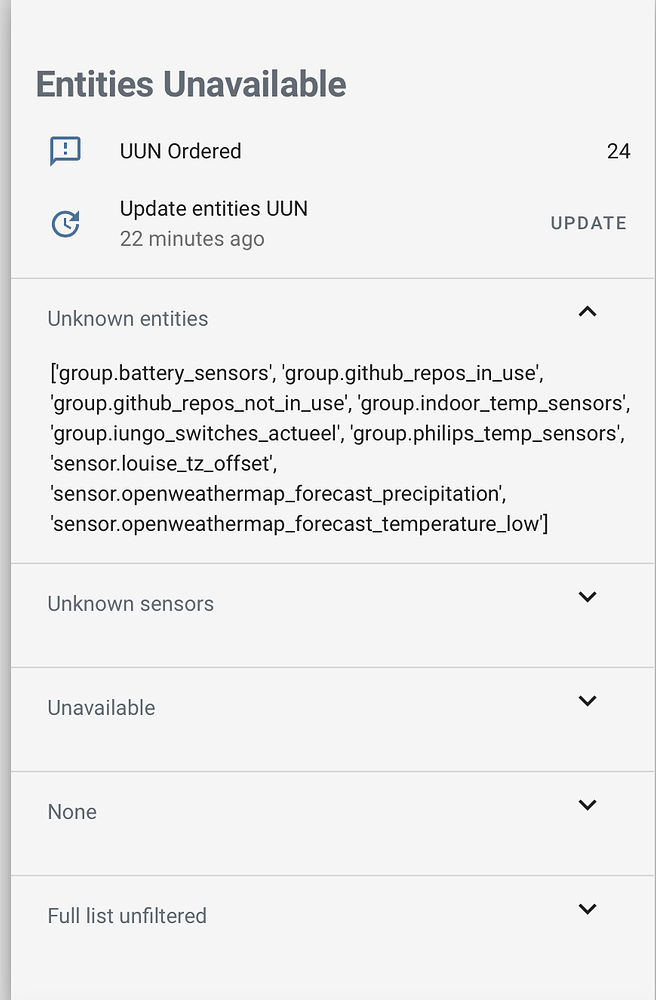Expand the None section
Viewport: 656px width, 1000px height.
(x=587, y=805)
